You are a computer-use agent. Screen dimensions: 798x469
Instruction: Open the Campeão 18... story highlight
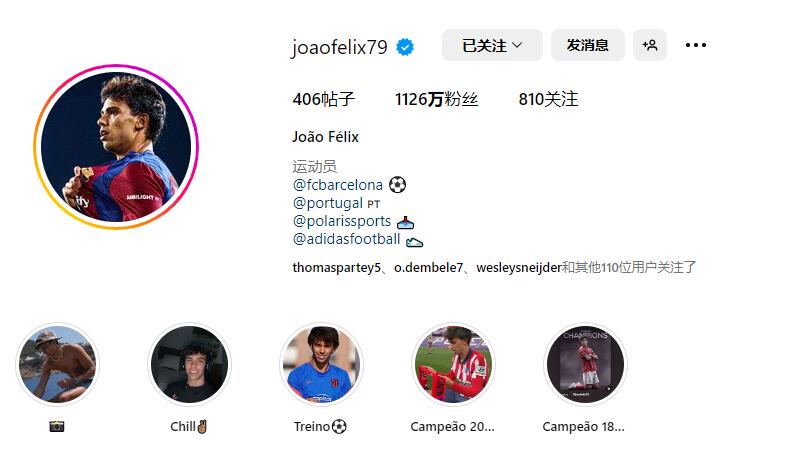585,365
